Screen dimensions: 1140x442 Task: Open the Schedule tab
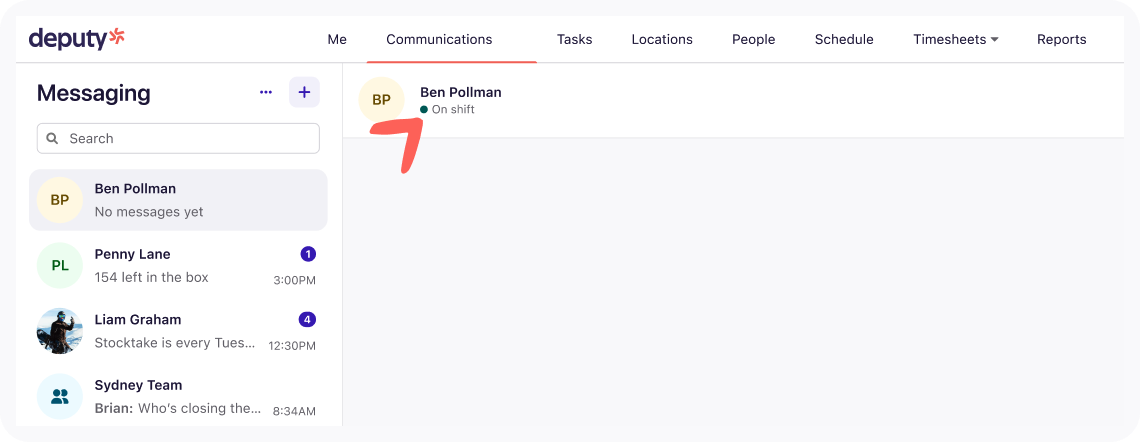[844, 39]
